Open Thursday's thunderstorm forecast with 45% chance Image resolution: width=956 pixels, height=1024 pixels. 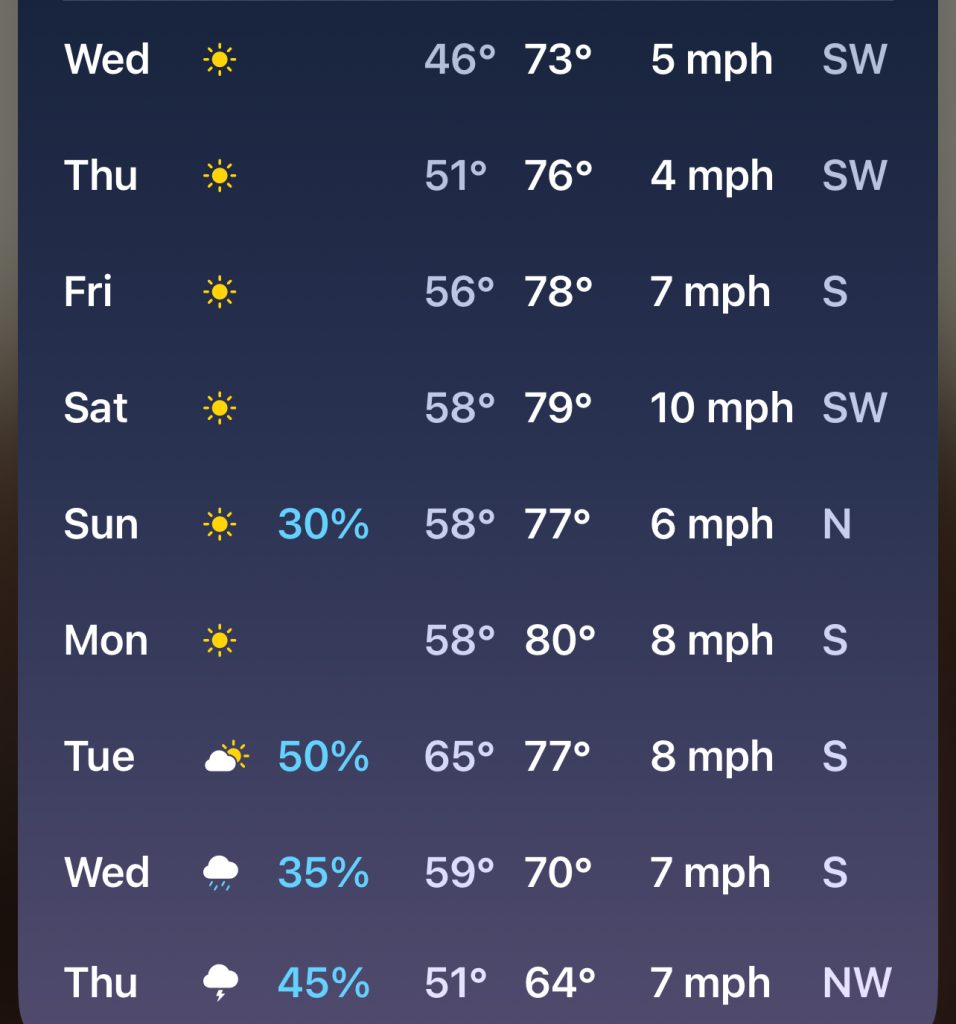477,983
